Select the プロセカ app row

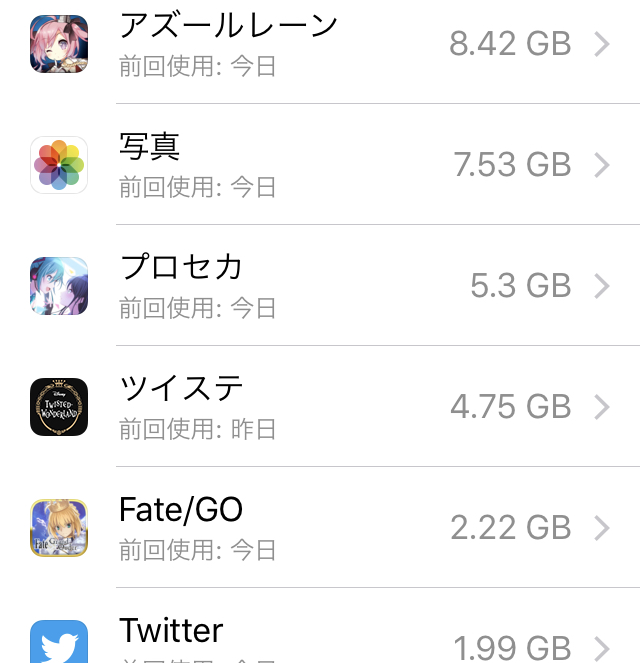point(320,286)
